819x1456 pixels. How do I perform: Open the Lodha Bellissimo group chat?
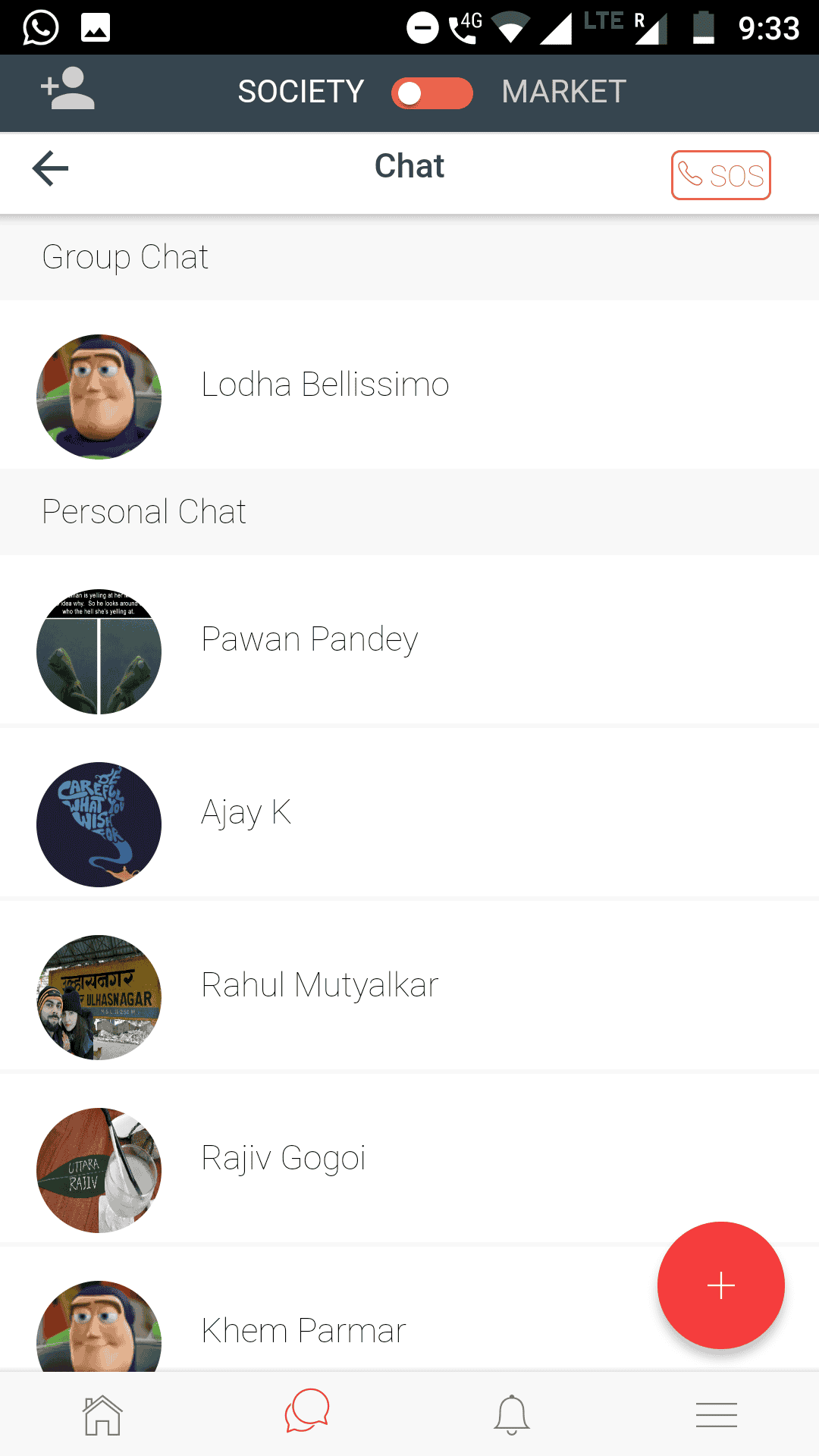point(325,385)
